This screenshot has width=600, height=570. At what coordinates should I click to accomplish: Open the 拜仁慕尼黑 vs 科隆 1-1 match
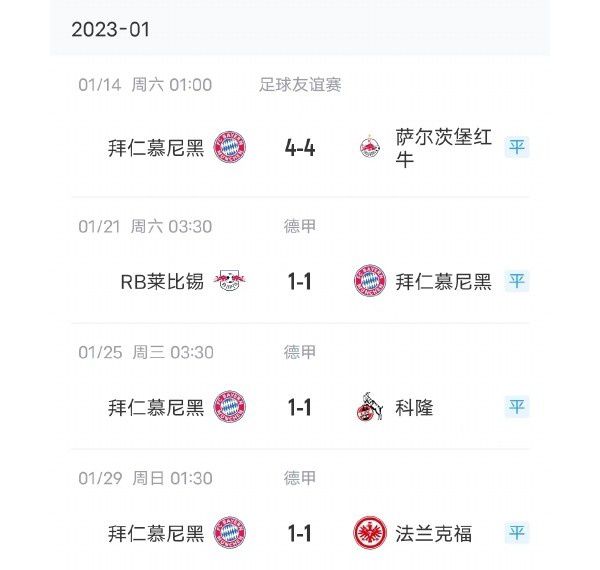click(x=299, y=407)
